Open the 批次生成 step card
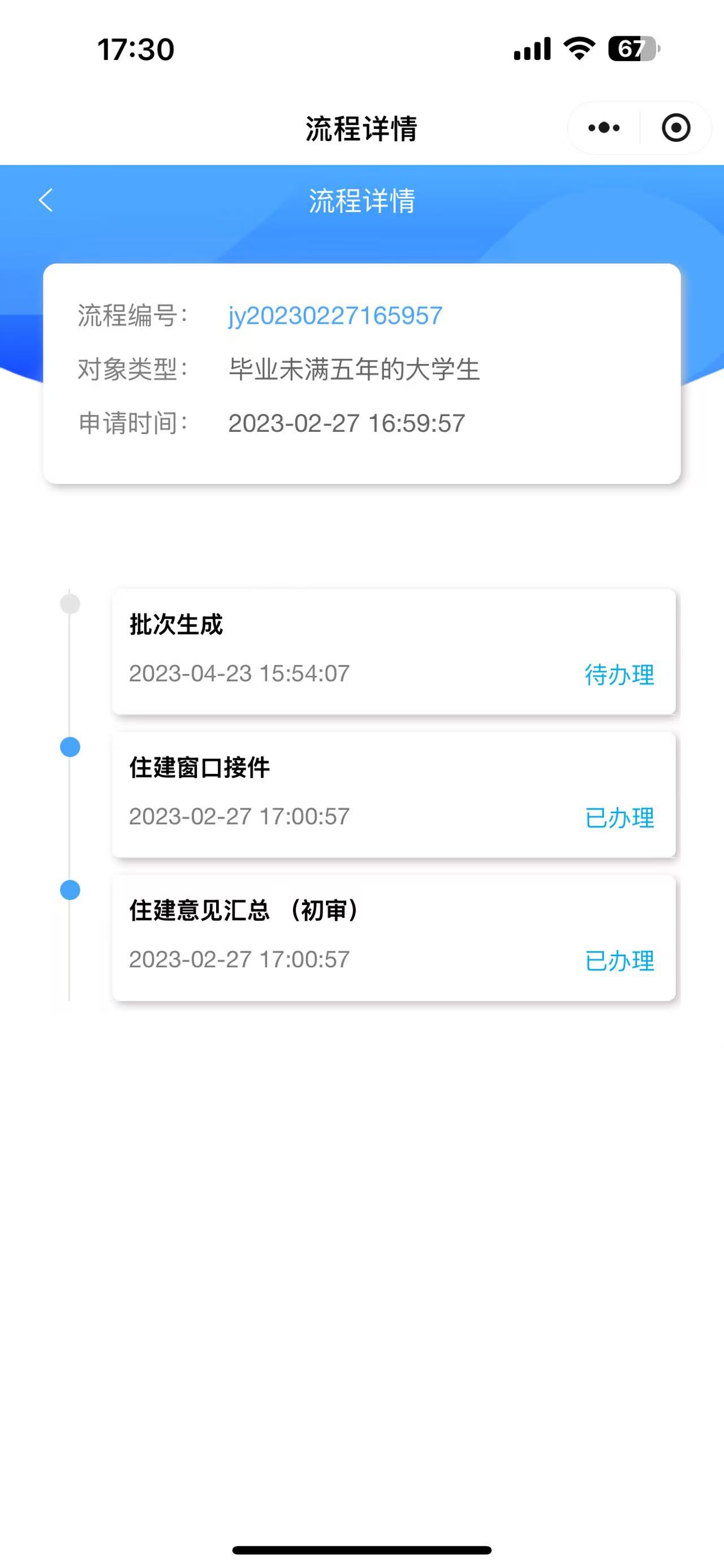 tap(393, 650)
